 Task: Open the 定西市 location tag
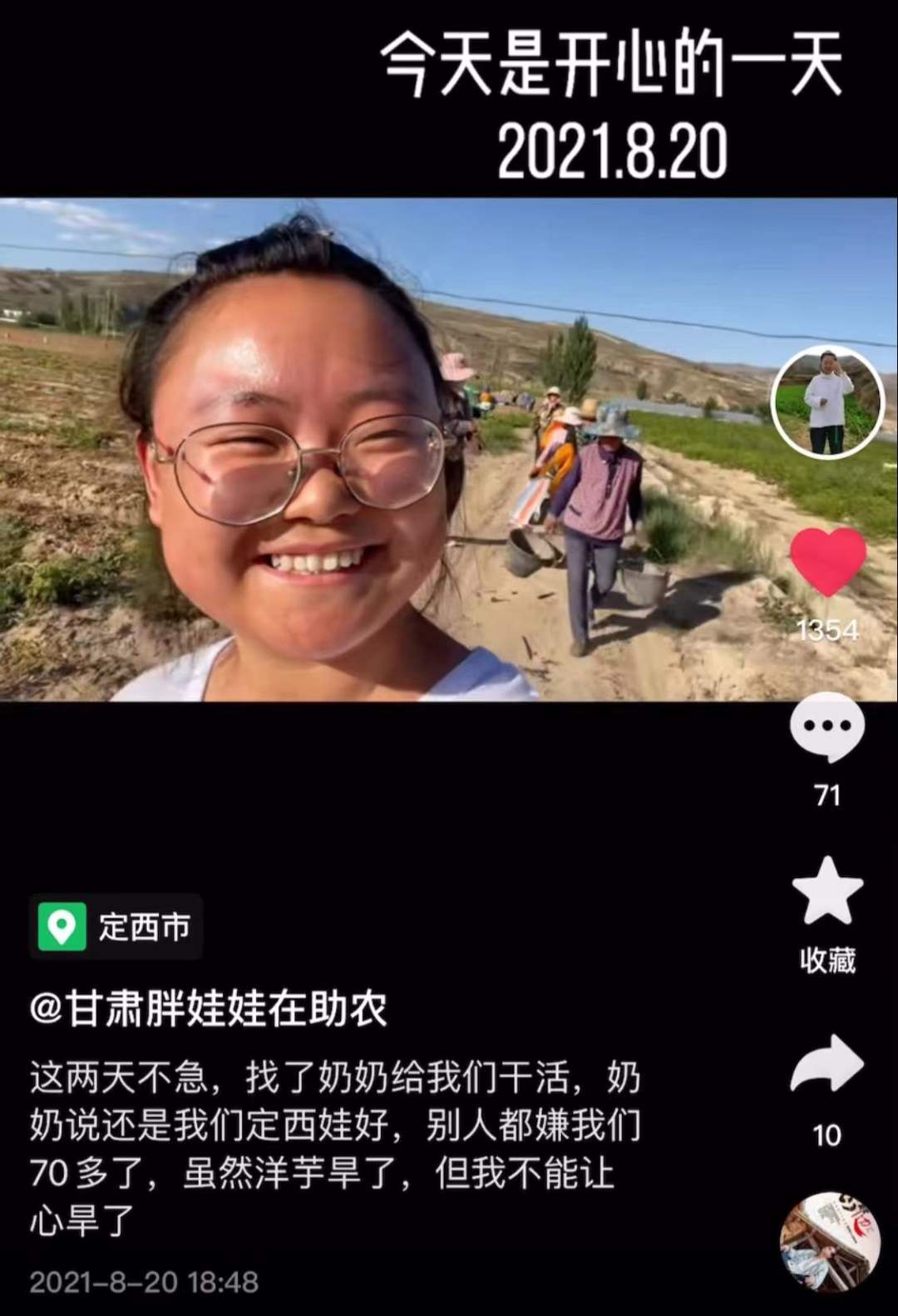pos(116,926)
